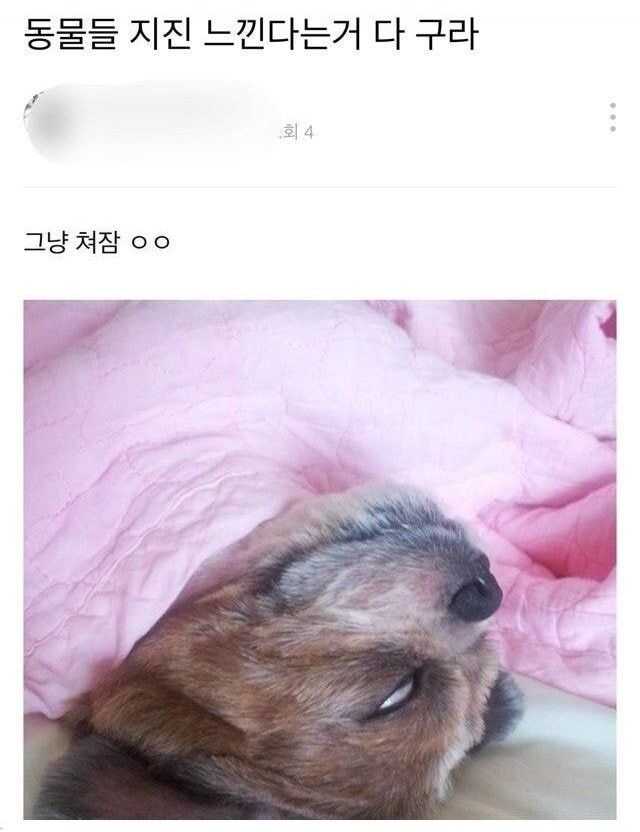Open the sleeping dog photo

point(320,560)
